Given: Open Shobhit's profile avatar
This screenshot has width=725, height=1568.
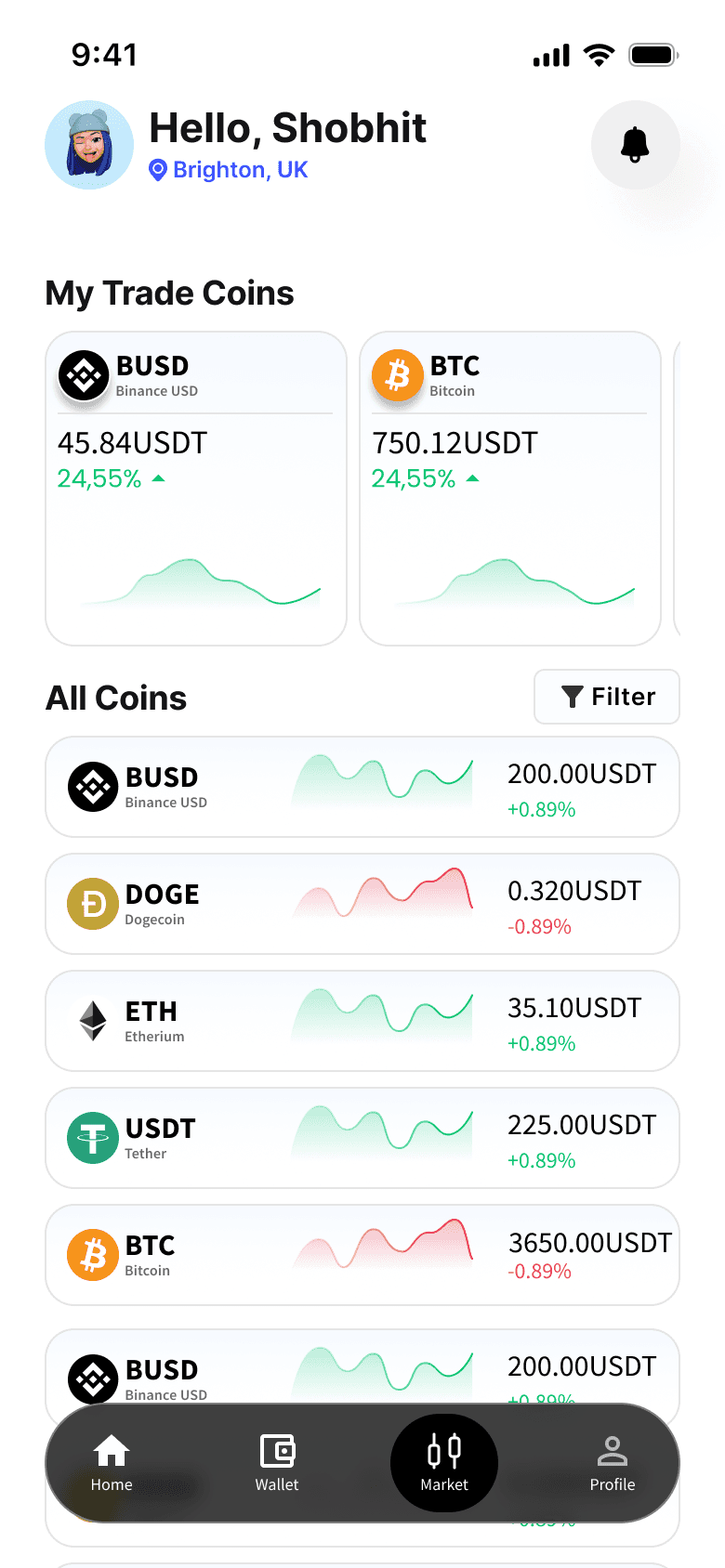Looking at the screenshot, I should tap(89, 145).
